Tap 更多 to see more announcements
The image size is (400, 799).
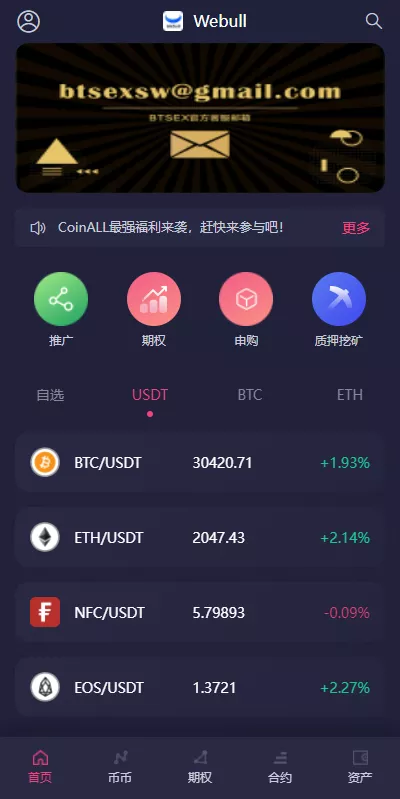[356, 228]
